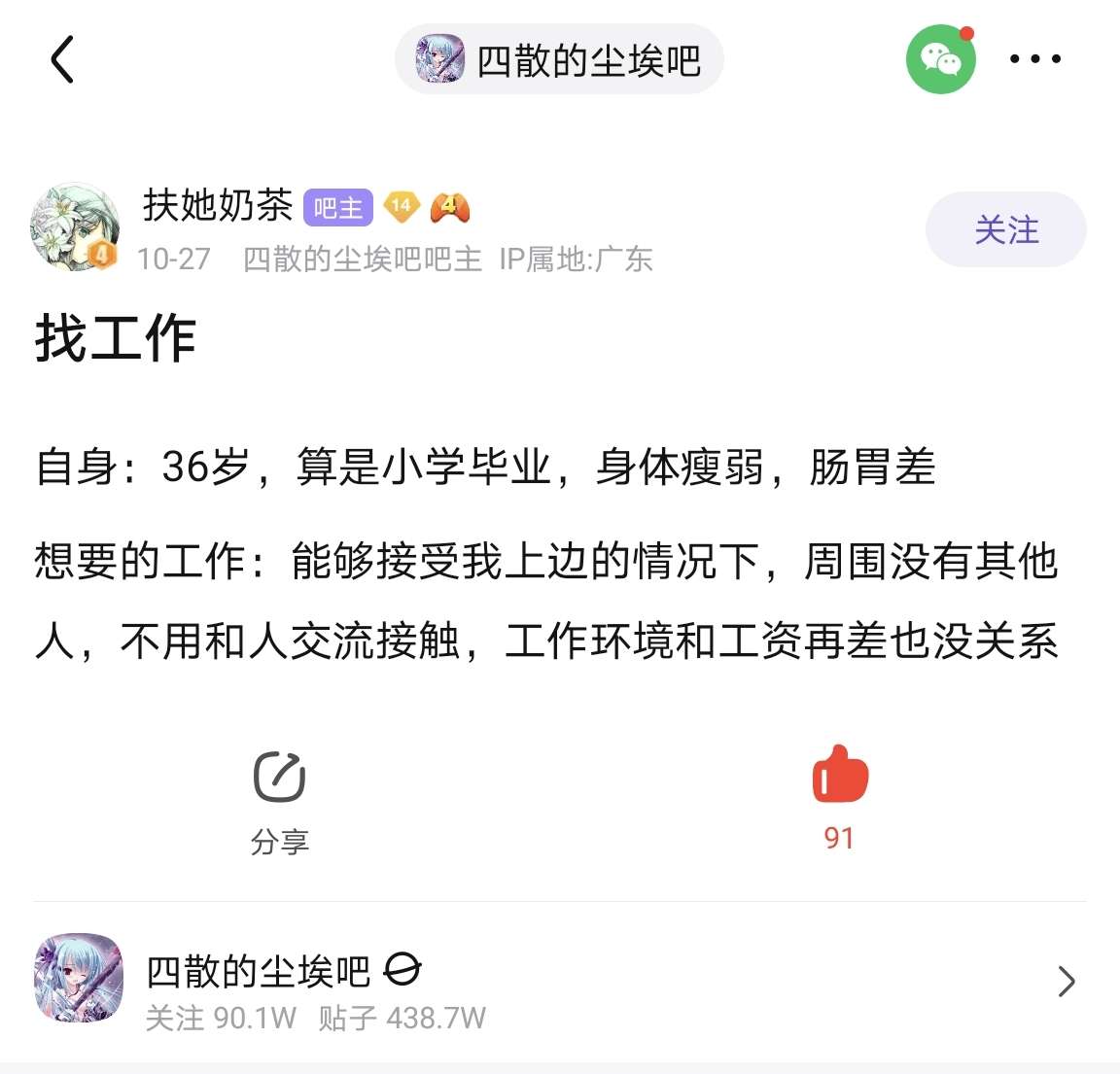Open the three-dot overflow menu
The width and height of the screenshot is (1120, 1074).
[1034, 59]
